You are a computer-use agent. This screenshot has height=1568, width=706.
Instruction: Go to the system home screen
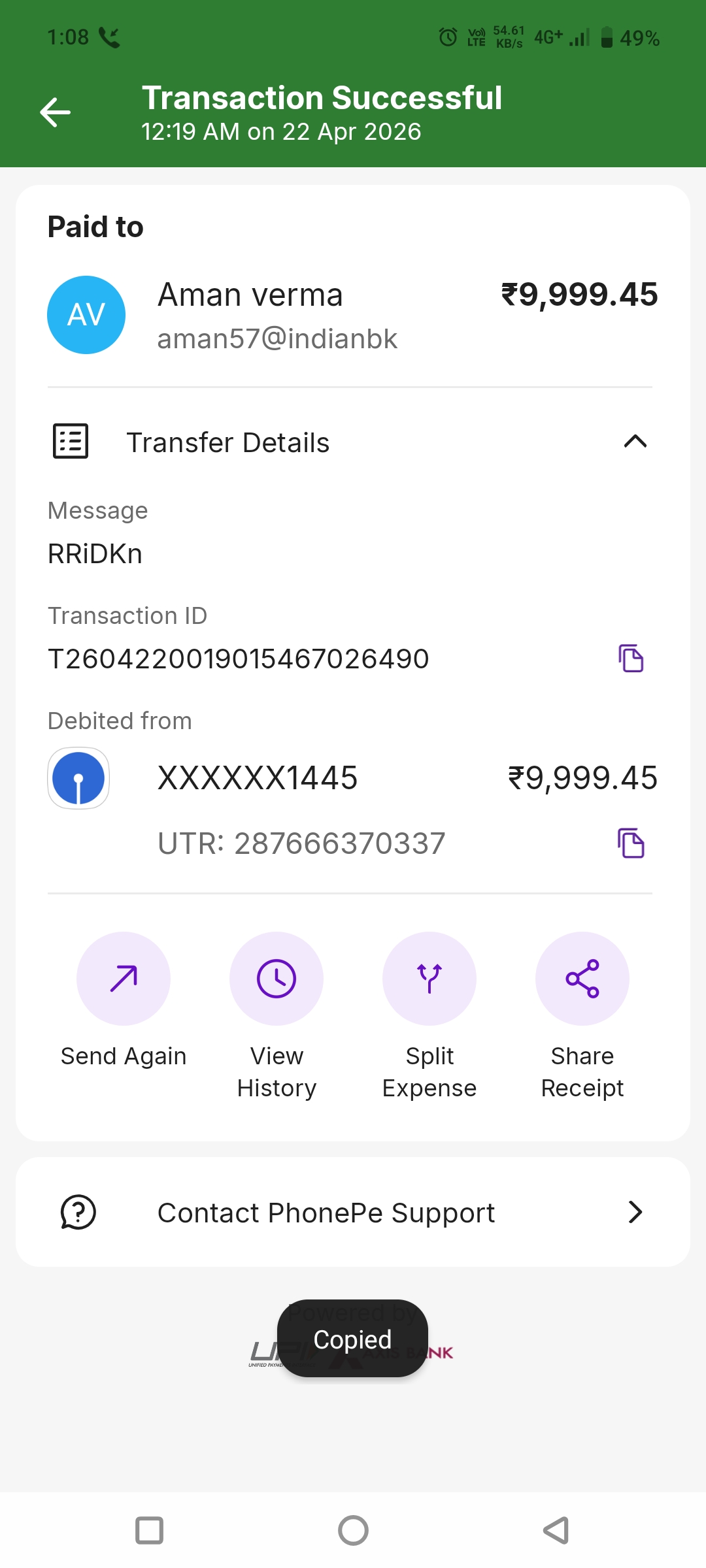[x=353, y=1530]
